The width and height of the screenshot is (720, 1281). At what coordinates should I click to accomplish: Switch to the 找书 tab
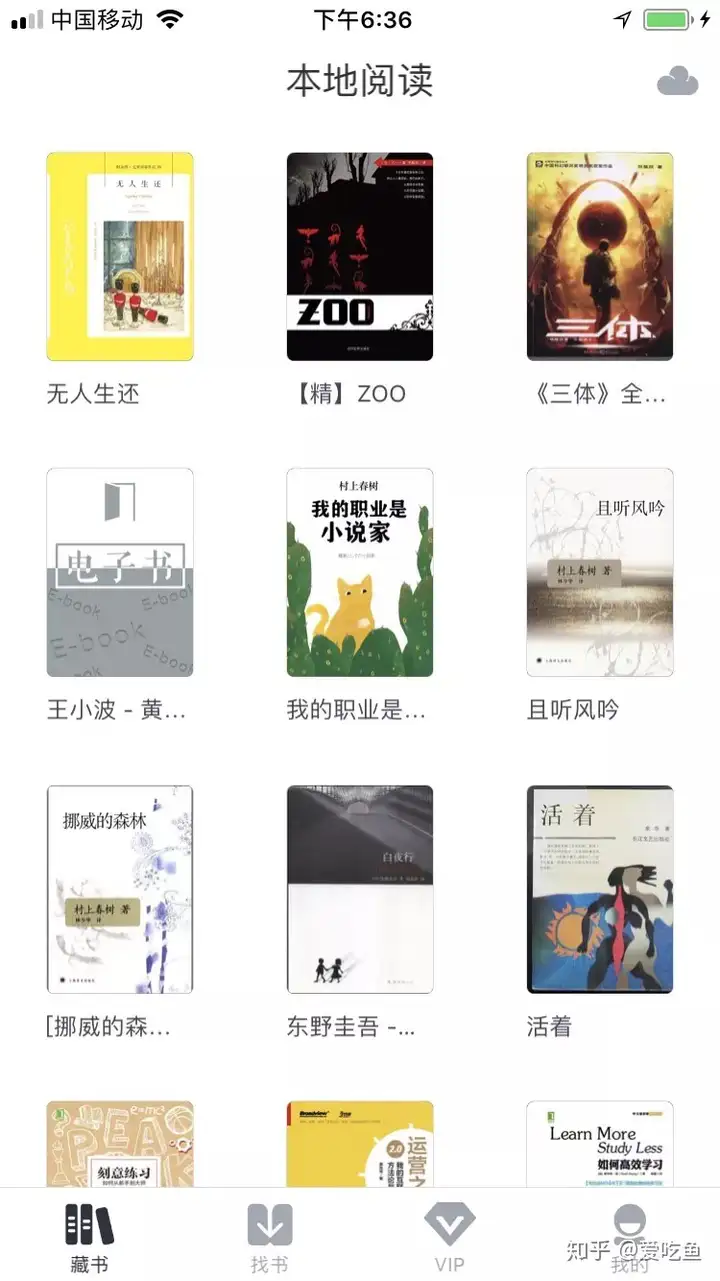(270, 1238)
